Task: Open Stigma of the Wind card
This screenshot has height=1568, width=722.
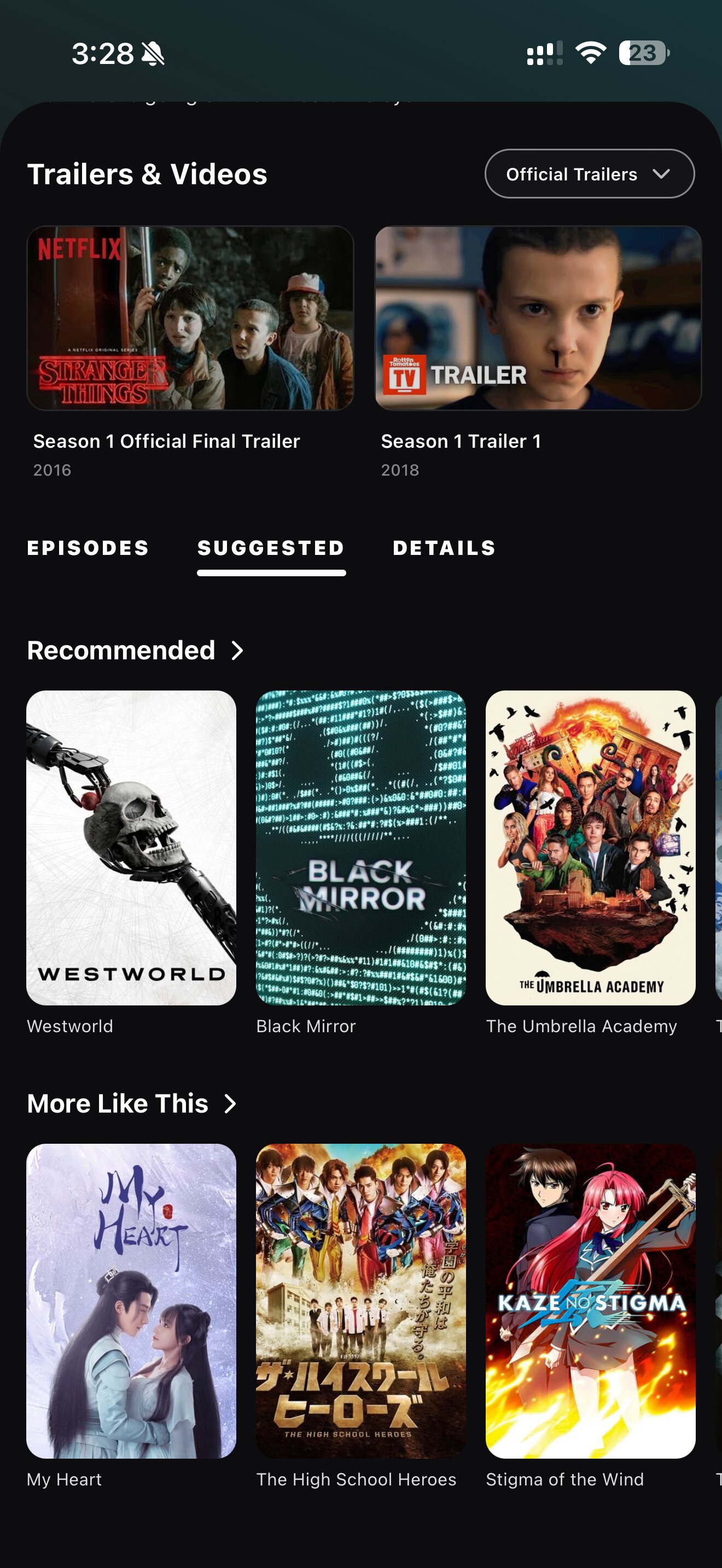Action: [590, 1300]
